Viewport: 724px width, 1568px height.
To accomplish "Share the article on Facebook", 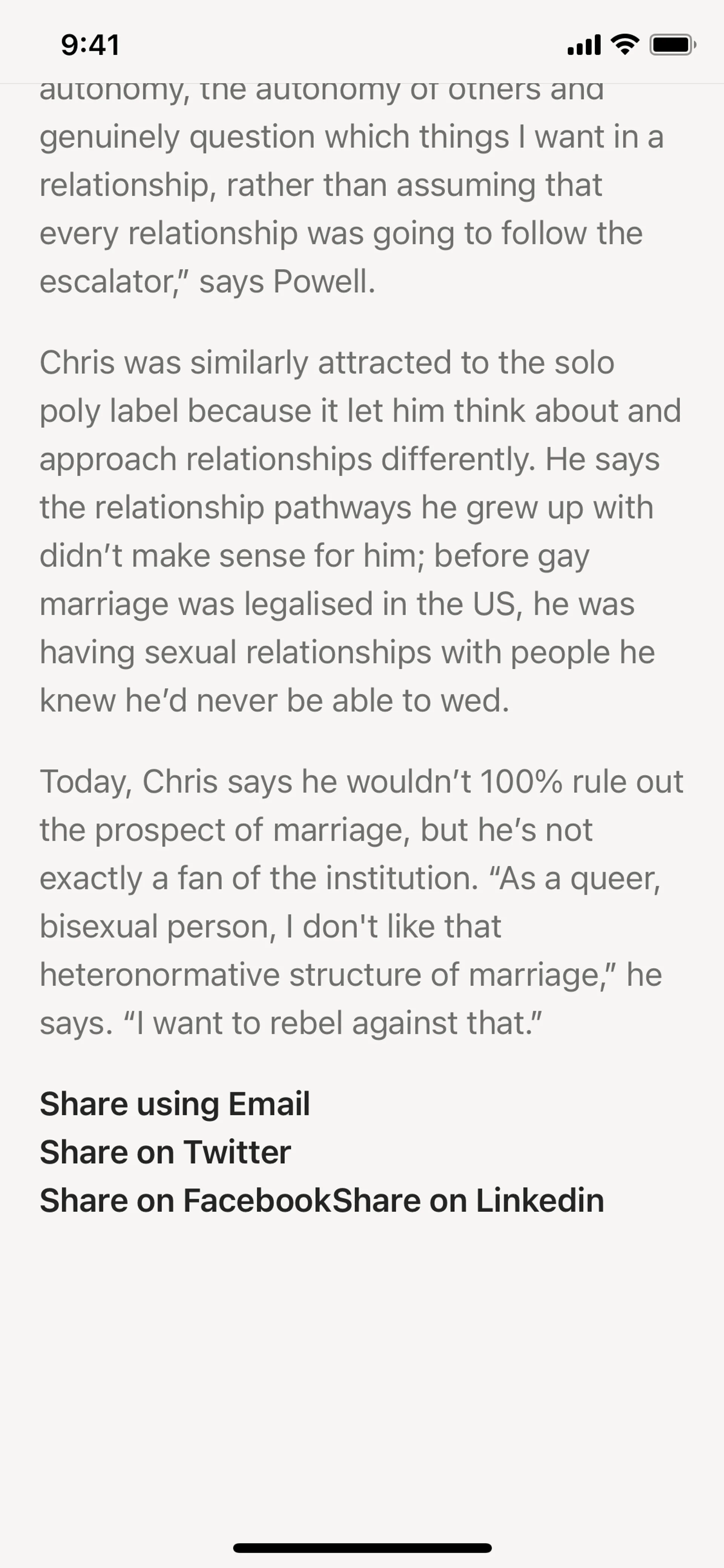I will coord(185,1200).
